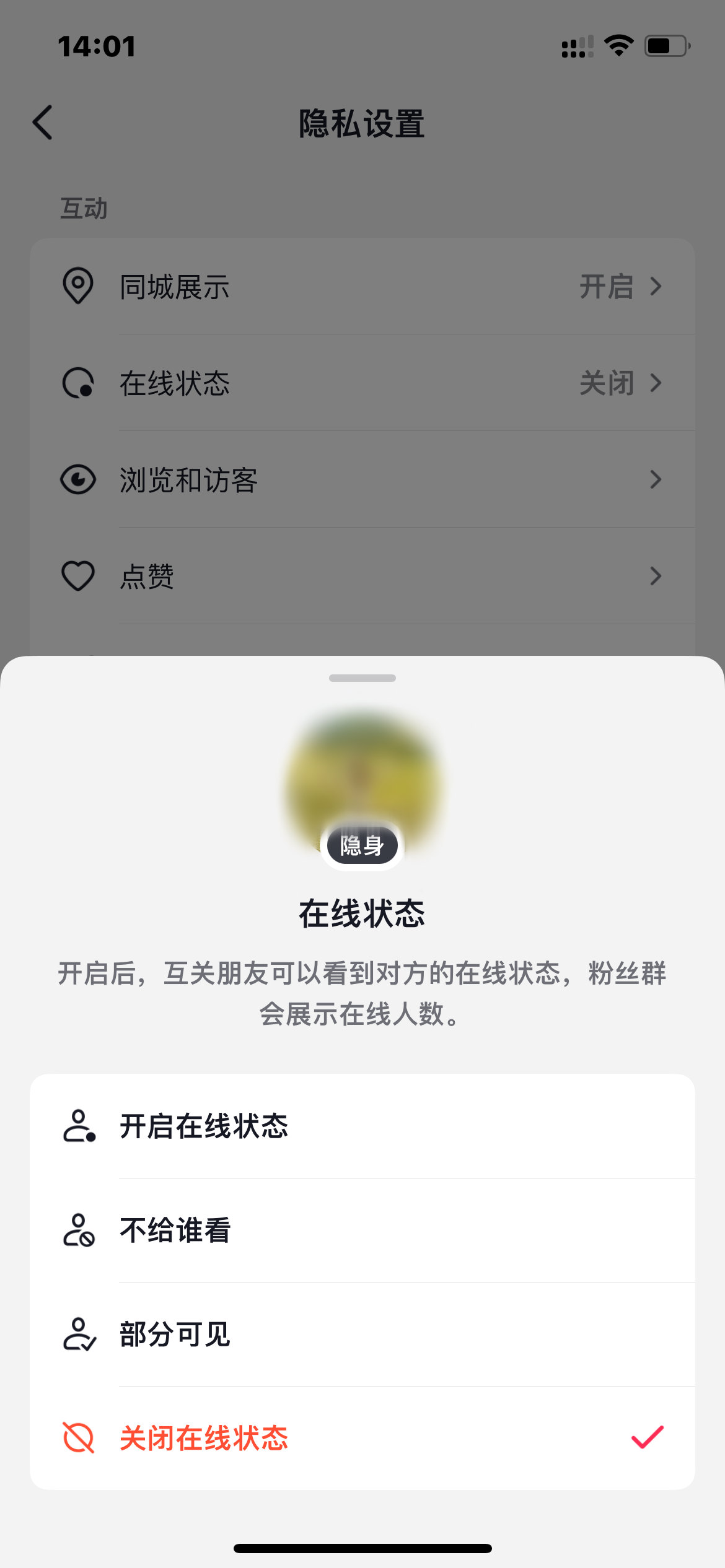Click the heart icon beside 点赞
Screen dimensions: 725x1568
pos(78,575)
